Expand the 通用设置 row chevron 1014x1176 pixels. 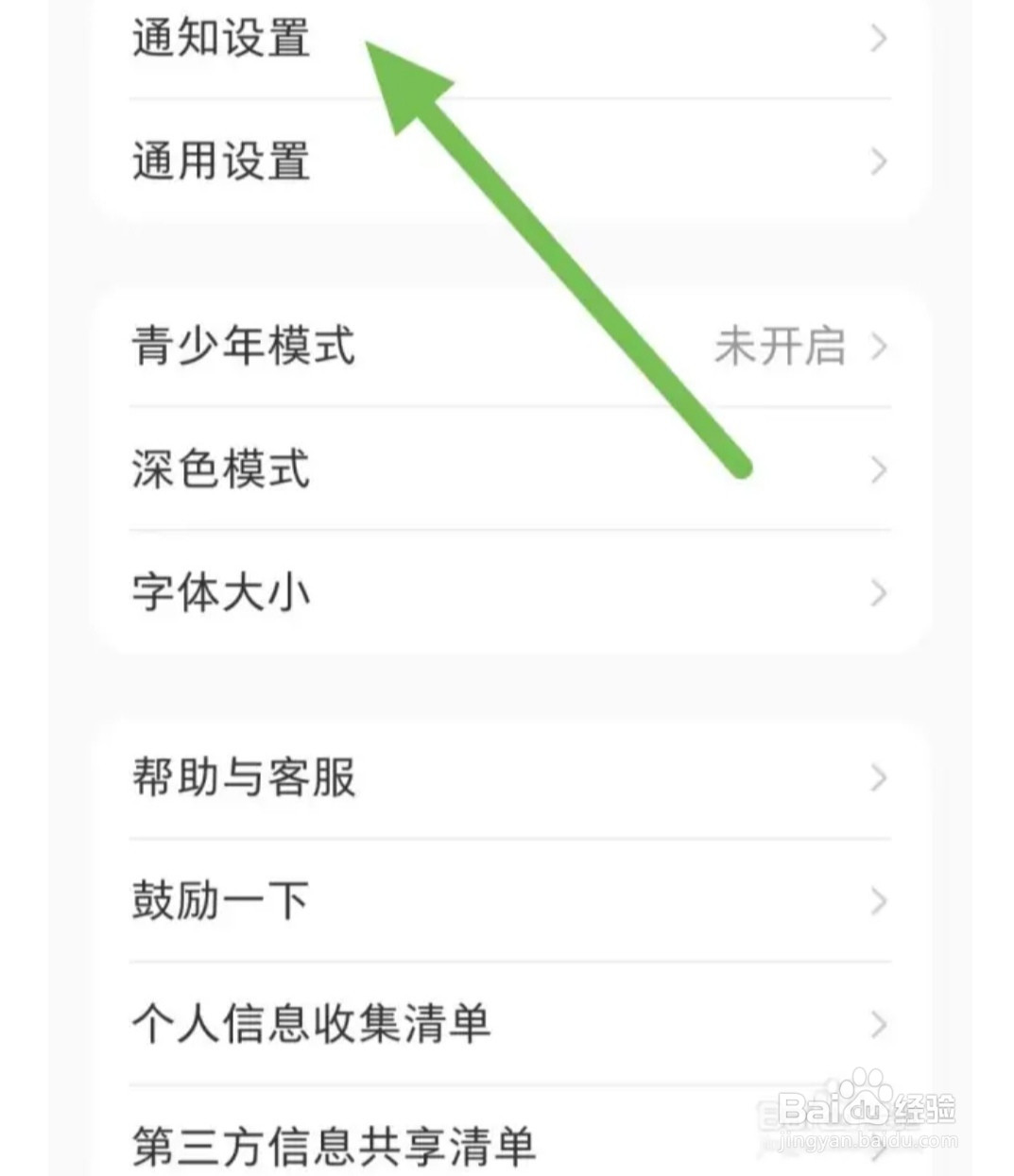point(878,162)
